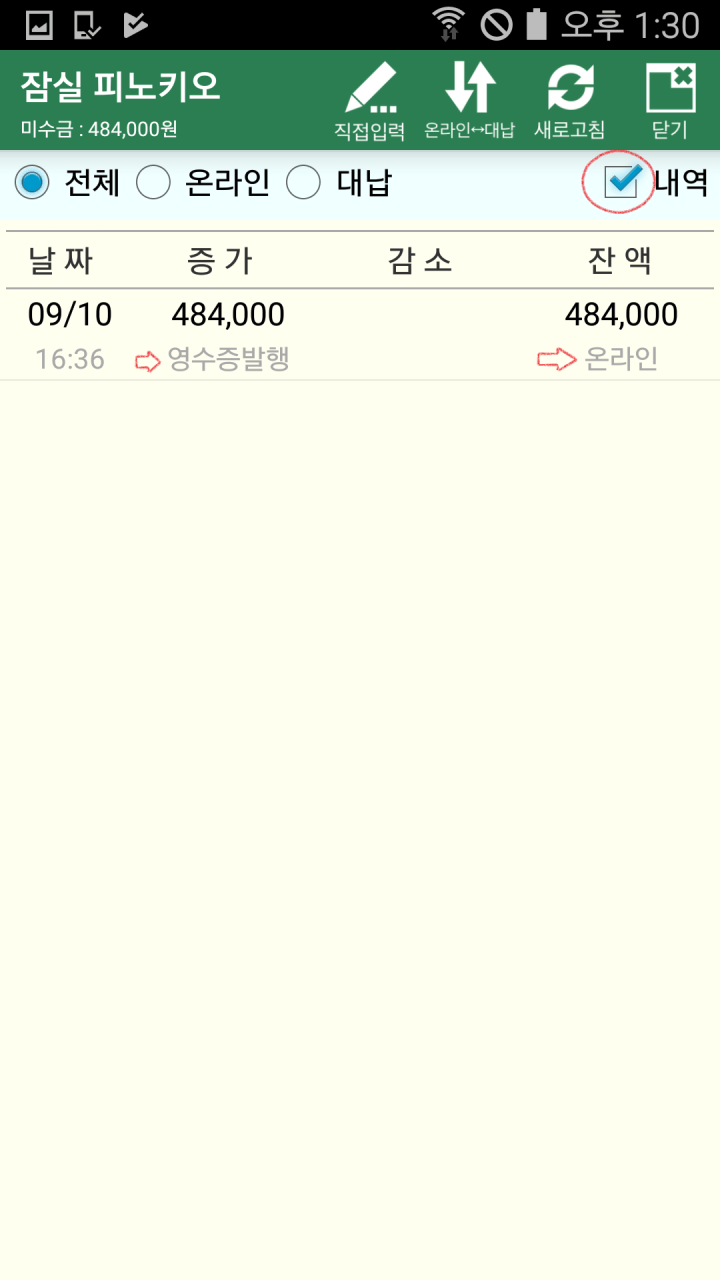Select the 온라인 radio filter
This screenshot has height=1280, width=720.
click(154, 183)
